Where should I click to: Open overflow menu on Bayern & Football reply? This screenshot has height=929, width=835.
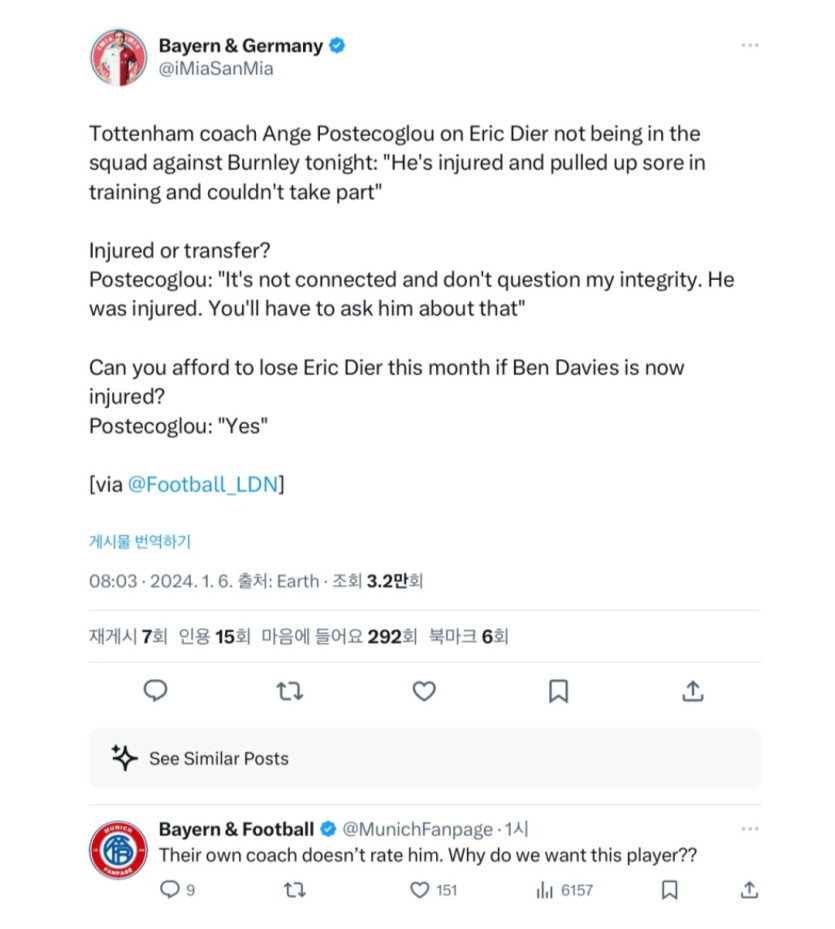tap(749, 829)
